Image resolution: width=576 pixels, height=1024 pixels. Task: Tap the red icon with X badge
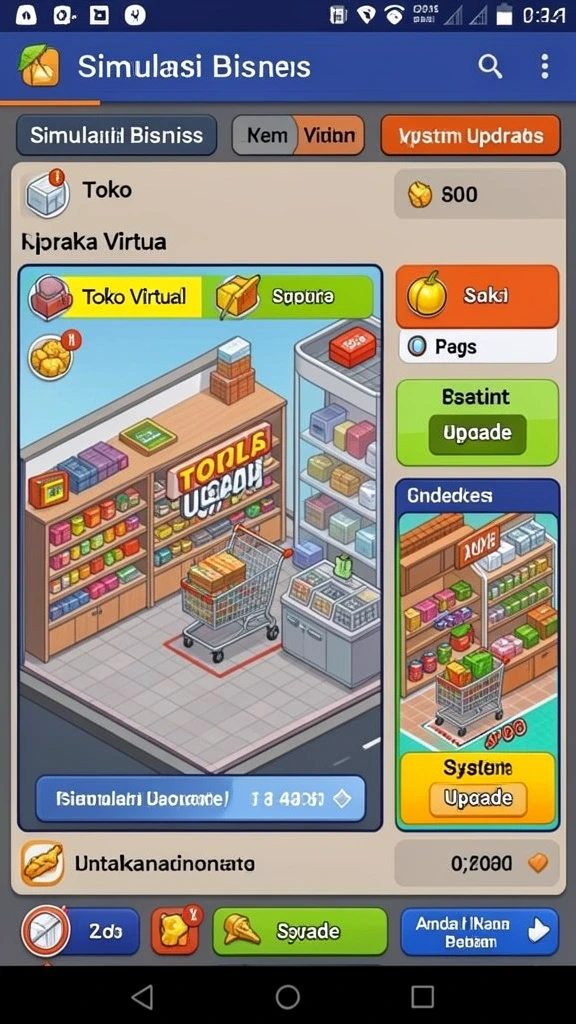pyautogui.click(x=177, y=930)
